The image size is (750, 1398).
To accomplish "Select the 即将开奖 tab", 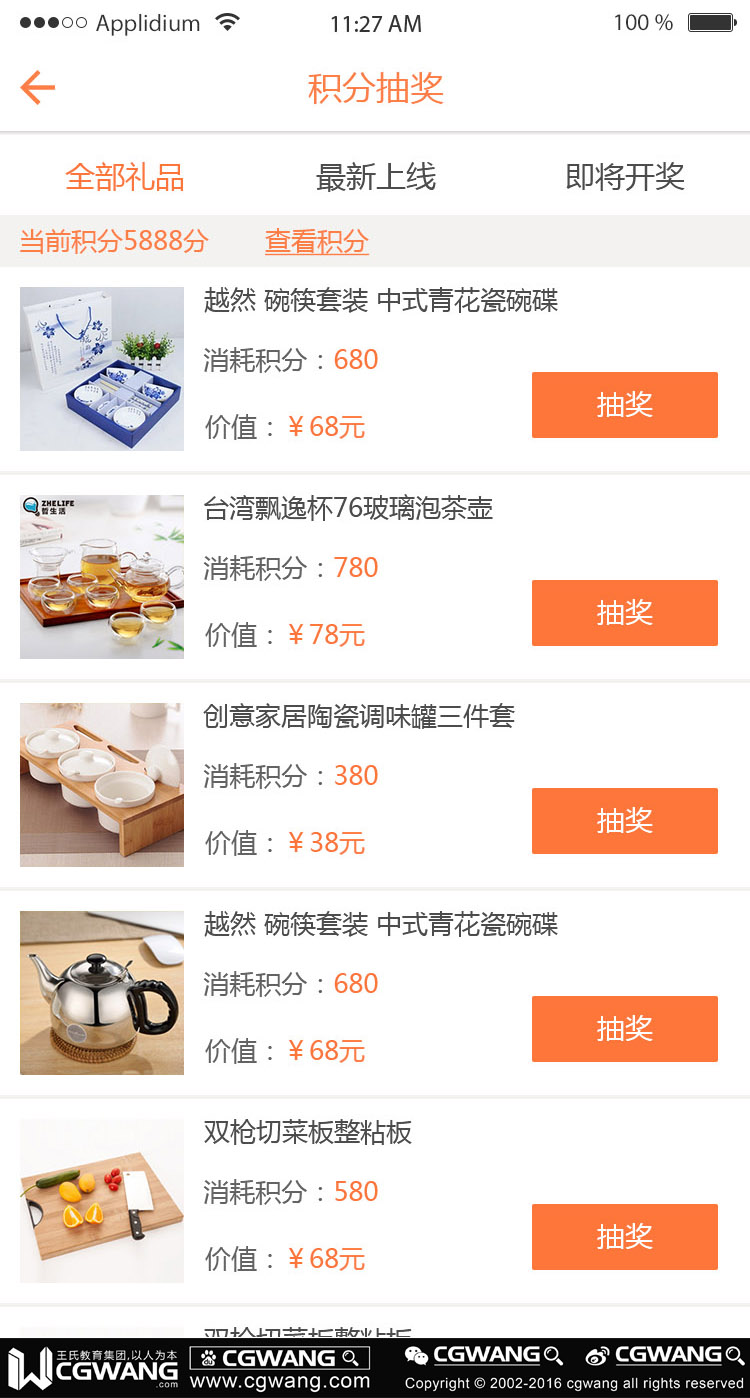I will [625, 177].
